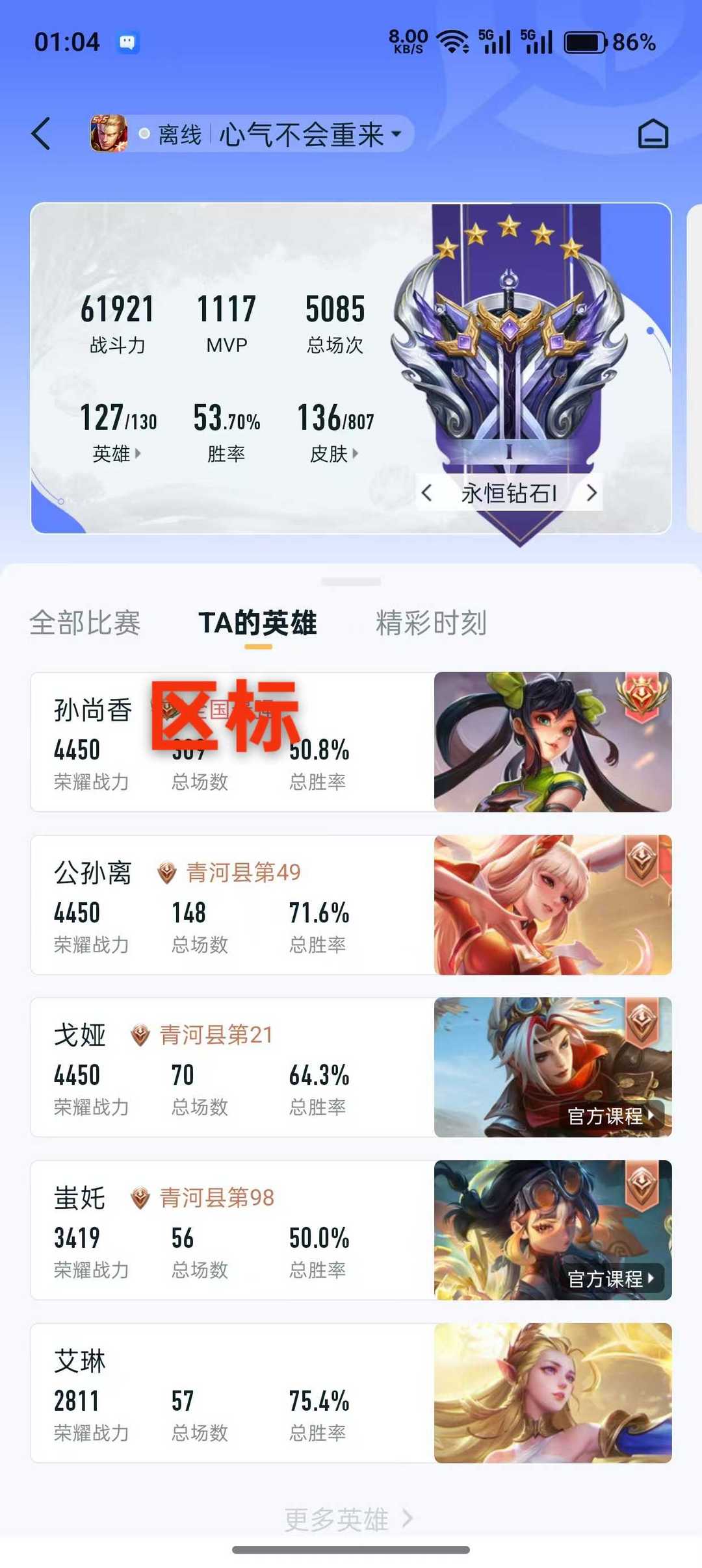Viewport: 702px width, 1568px height.
Task: Open the 戈娅 hero card
Action: click(351, 1067)
